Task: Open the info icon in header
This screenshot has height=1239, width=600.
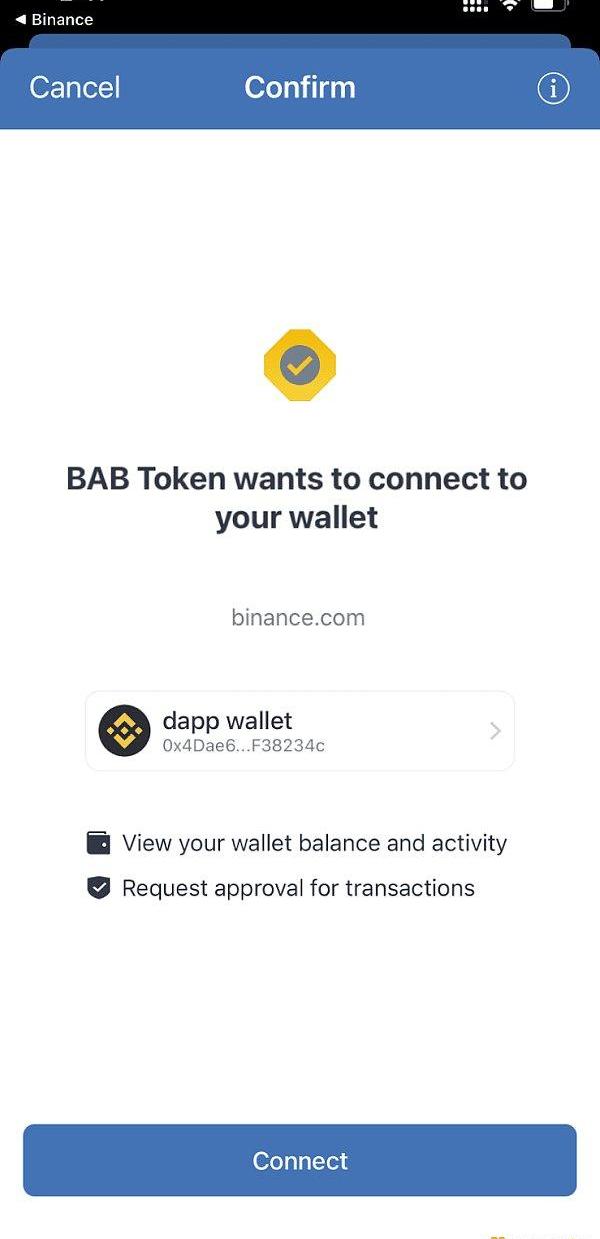Action: click(553, 88)
